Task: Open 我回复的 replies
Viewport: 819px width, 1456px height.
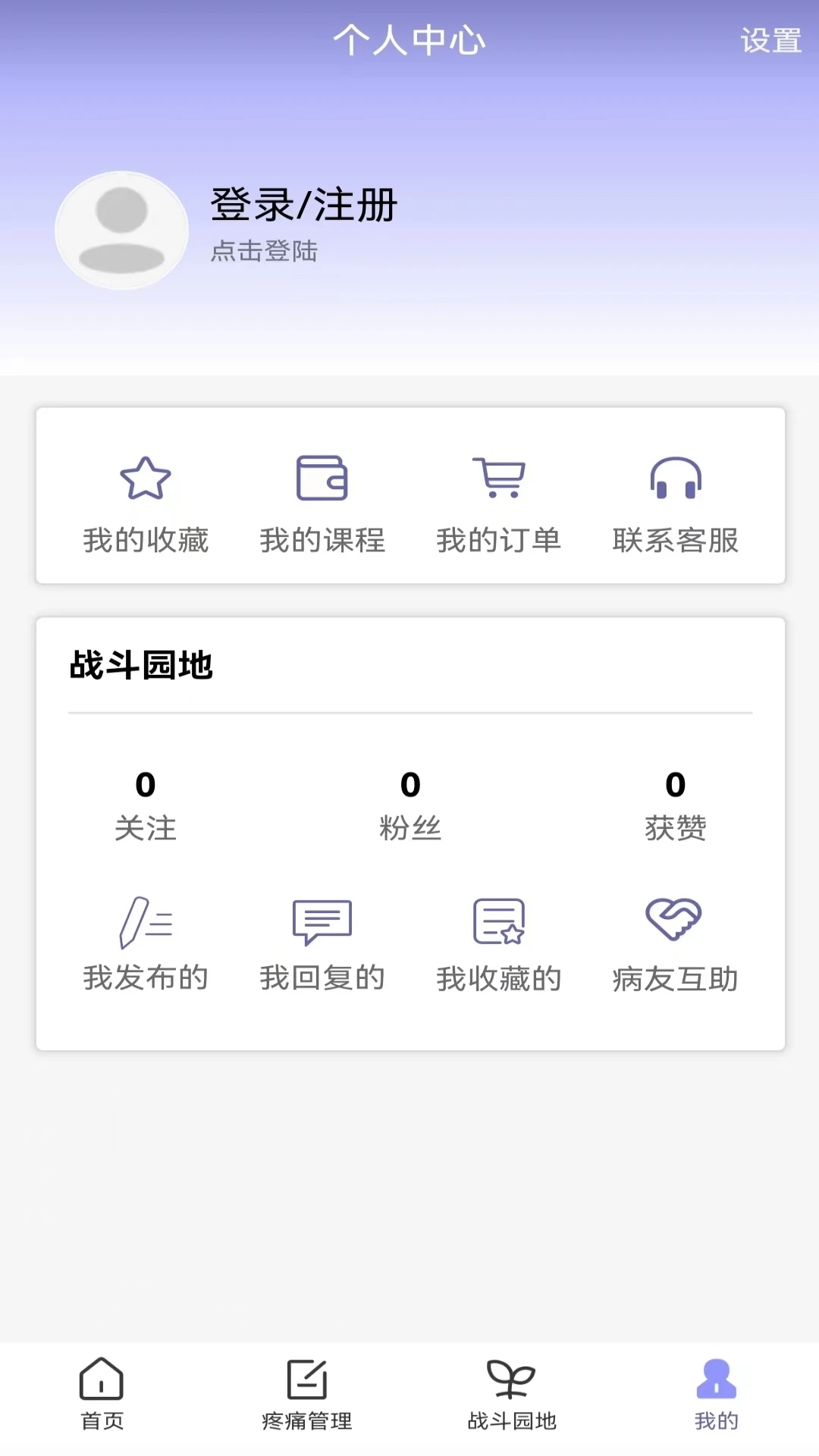Action: 322,944
